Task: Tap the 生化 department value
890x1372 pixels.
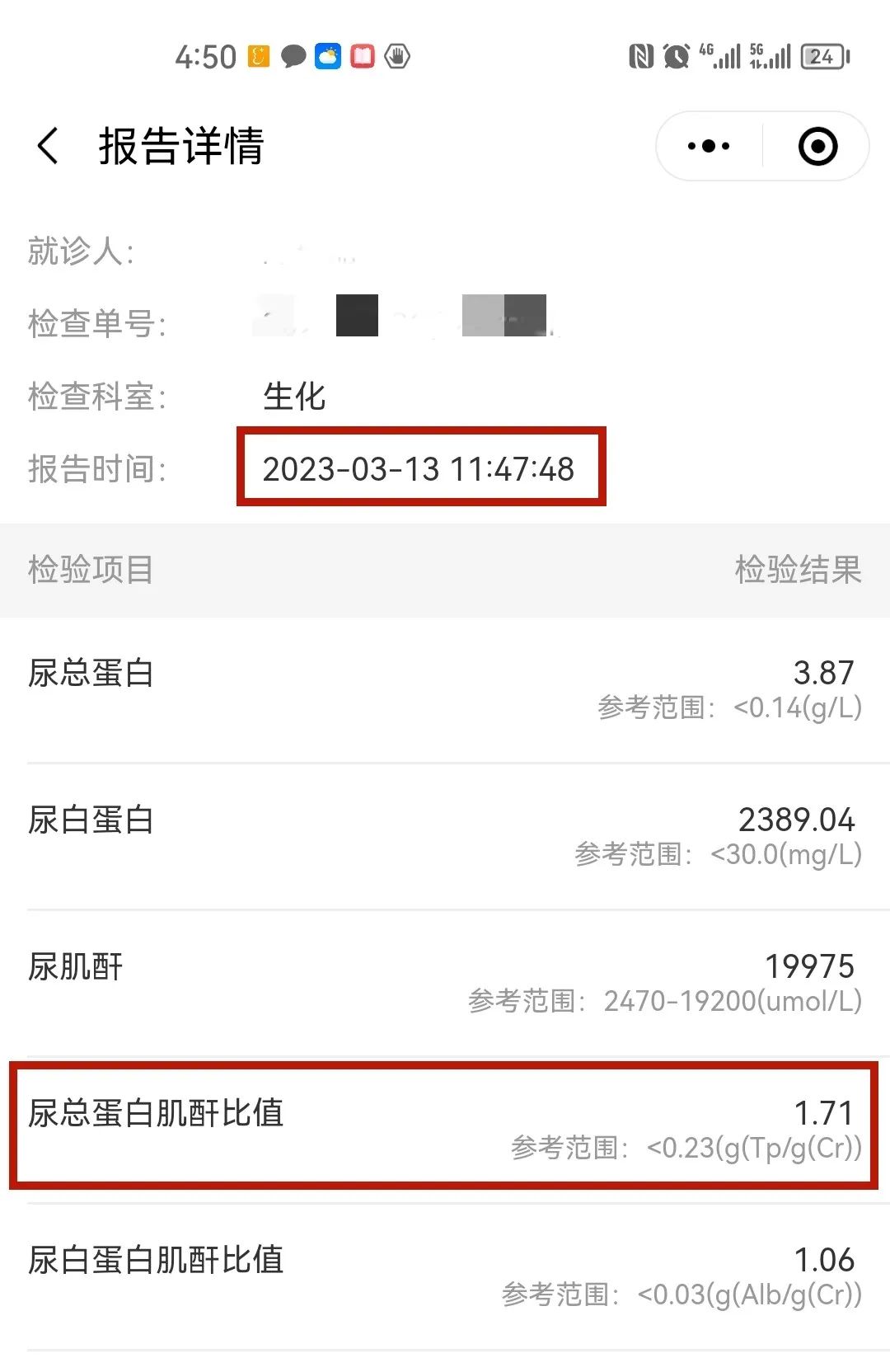Action: [294, 397]
